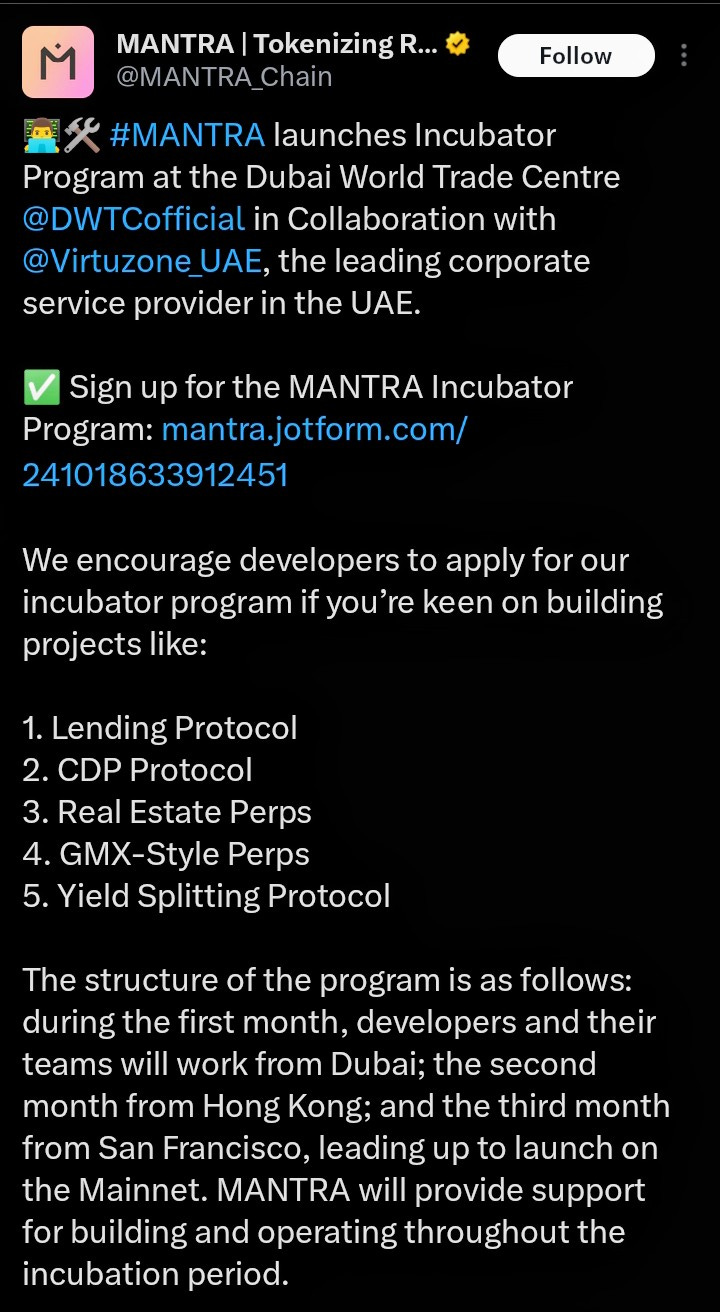Open the @DWTCofficial mention
Image resolution: width=720 pixels, height=1312 pixels.
[134, 218]
